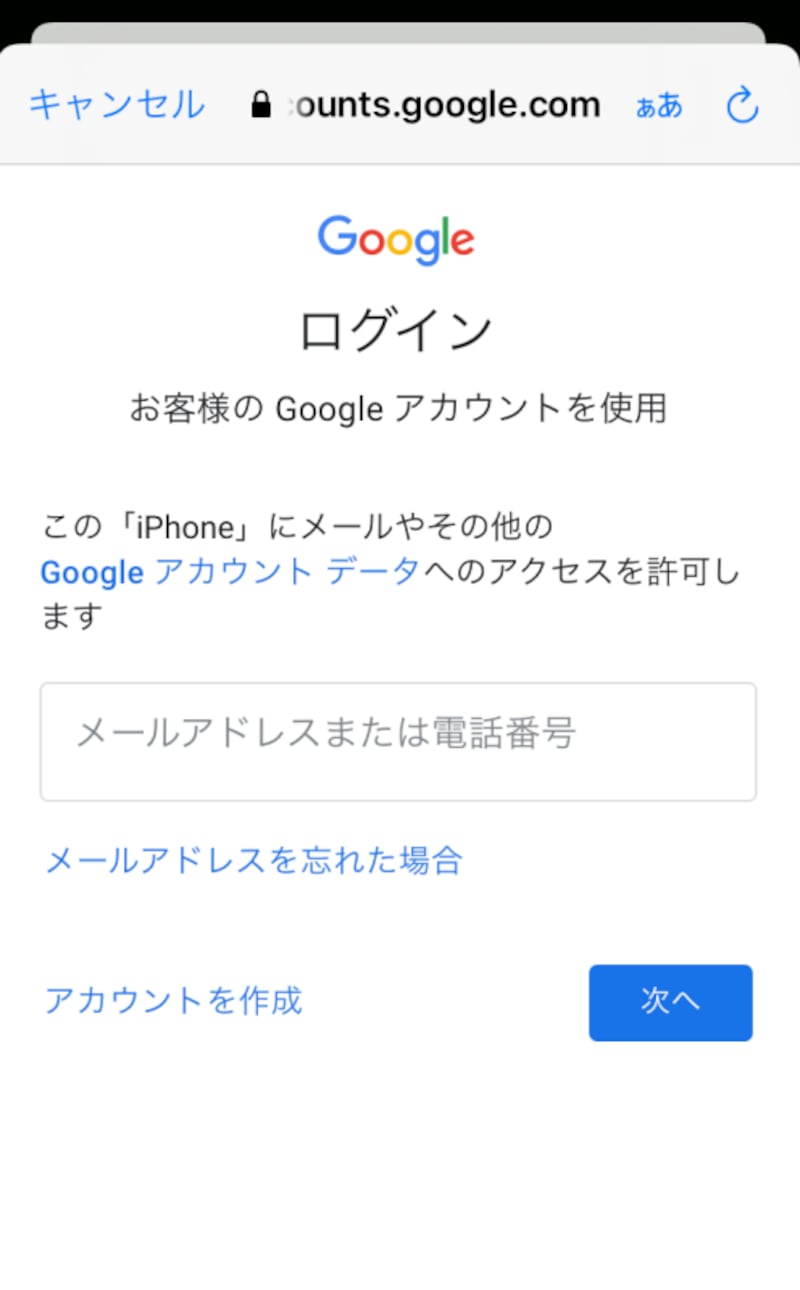Open the ぁあ text size menu
The width and height of the screenshot is (800, 1290).
click(659, 106)
